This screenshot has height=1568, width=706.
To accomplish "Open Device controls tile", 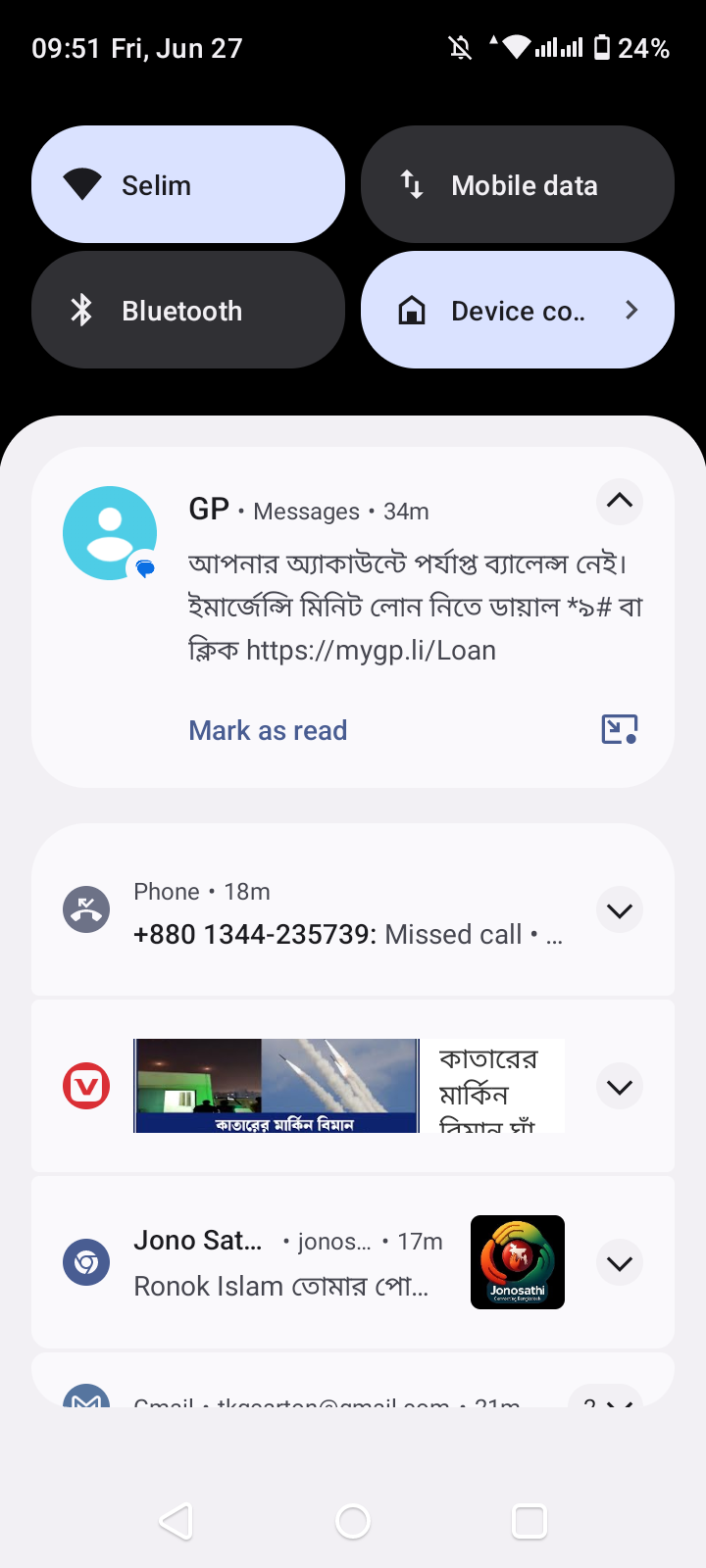I will point(518,310).
